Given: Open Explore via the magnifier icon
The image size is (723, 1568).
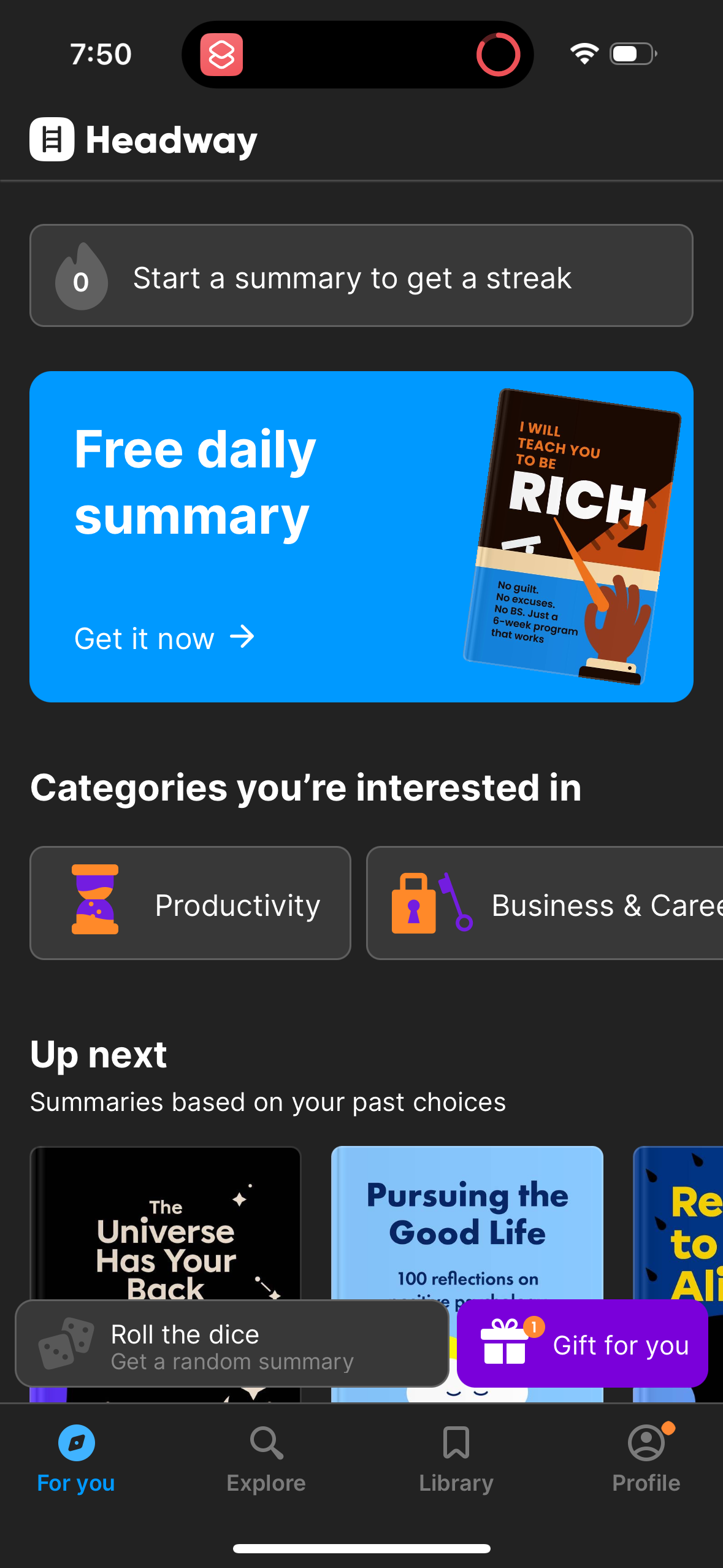Looking at the screenshot, I should [266, 1443].
